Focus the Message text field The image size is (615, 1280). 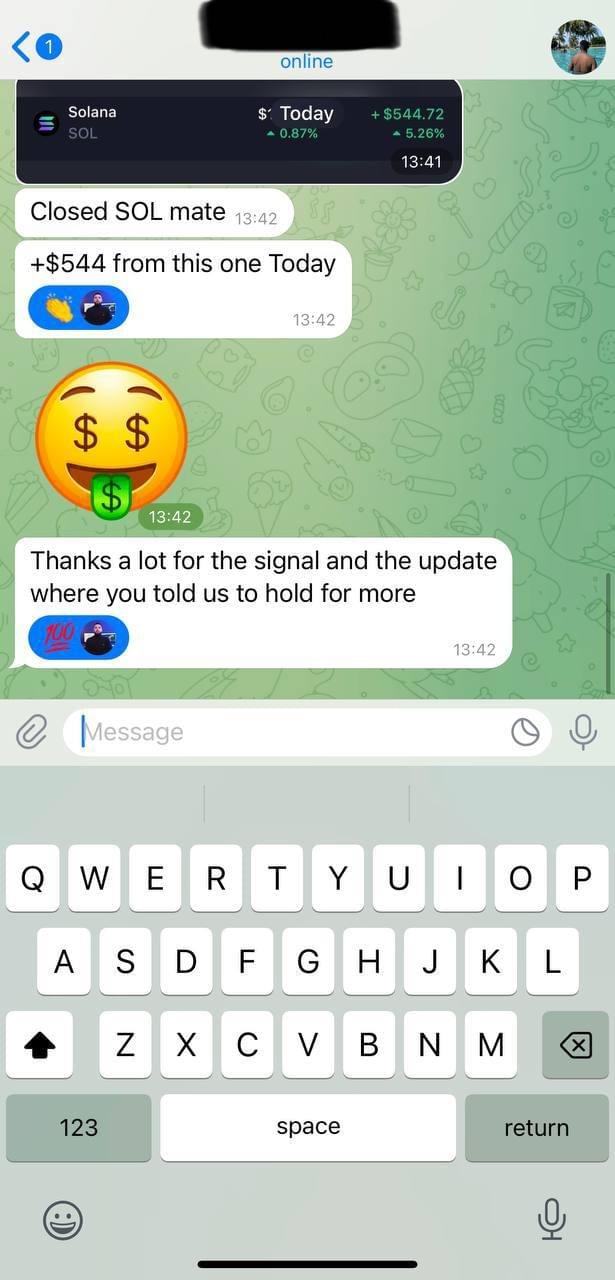[290, 733]
